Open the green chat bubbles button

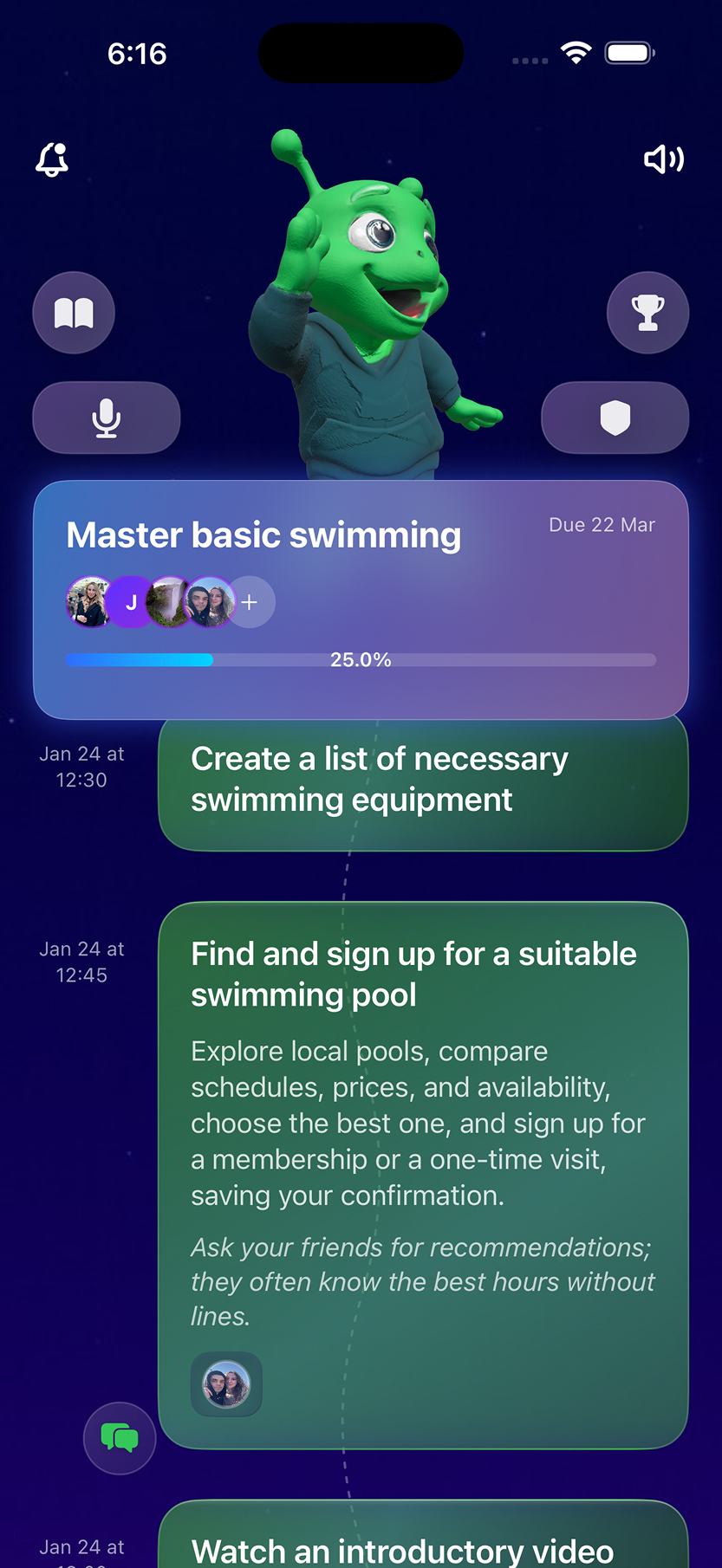[120, 1438]
